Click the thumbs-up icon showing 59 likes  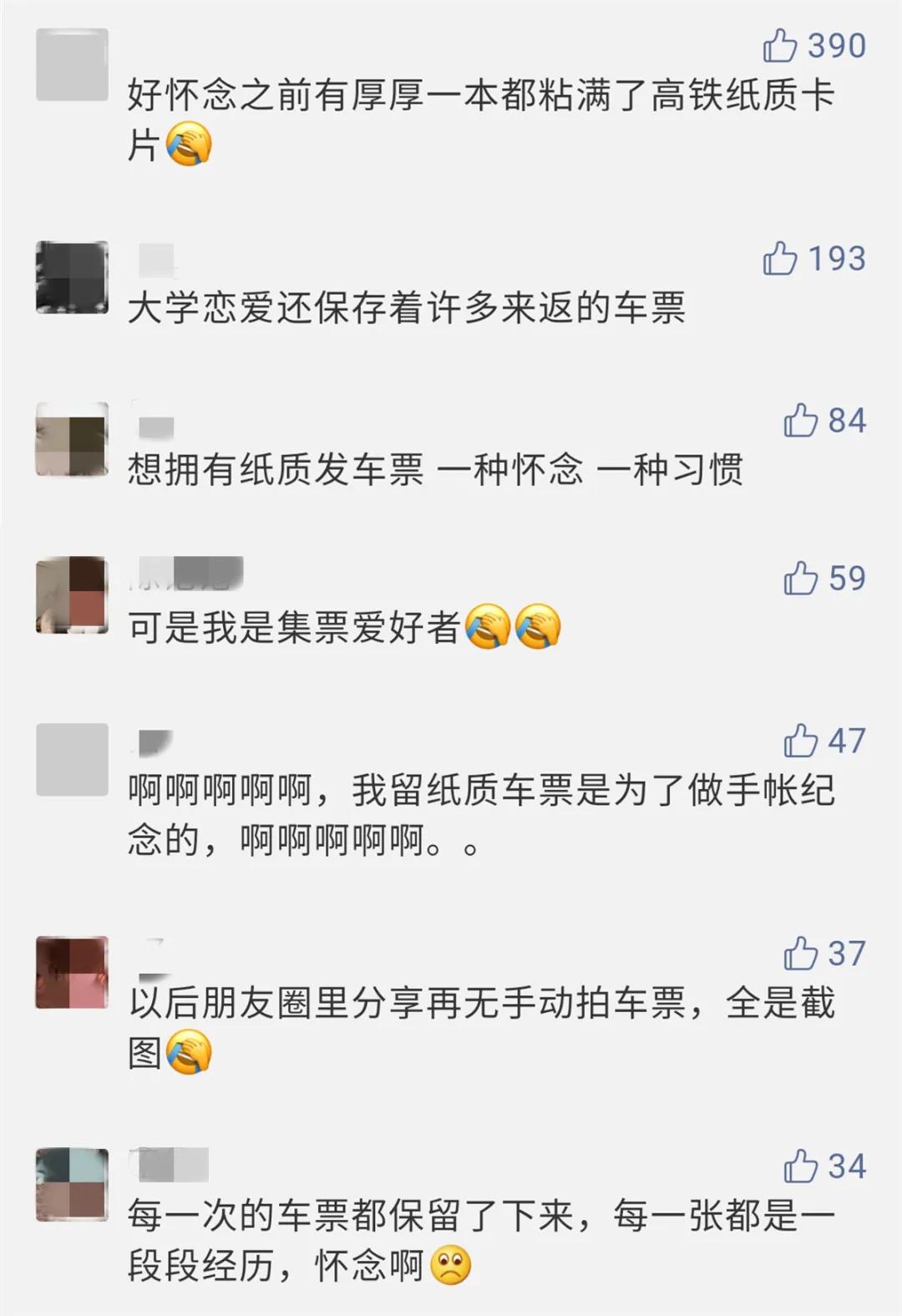click(x=800, y=577)
